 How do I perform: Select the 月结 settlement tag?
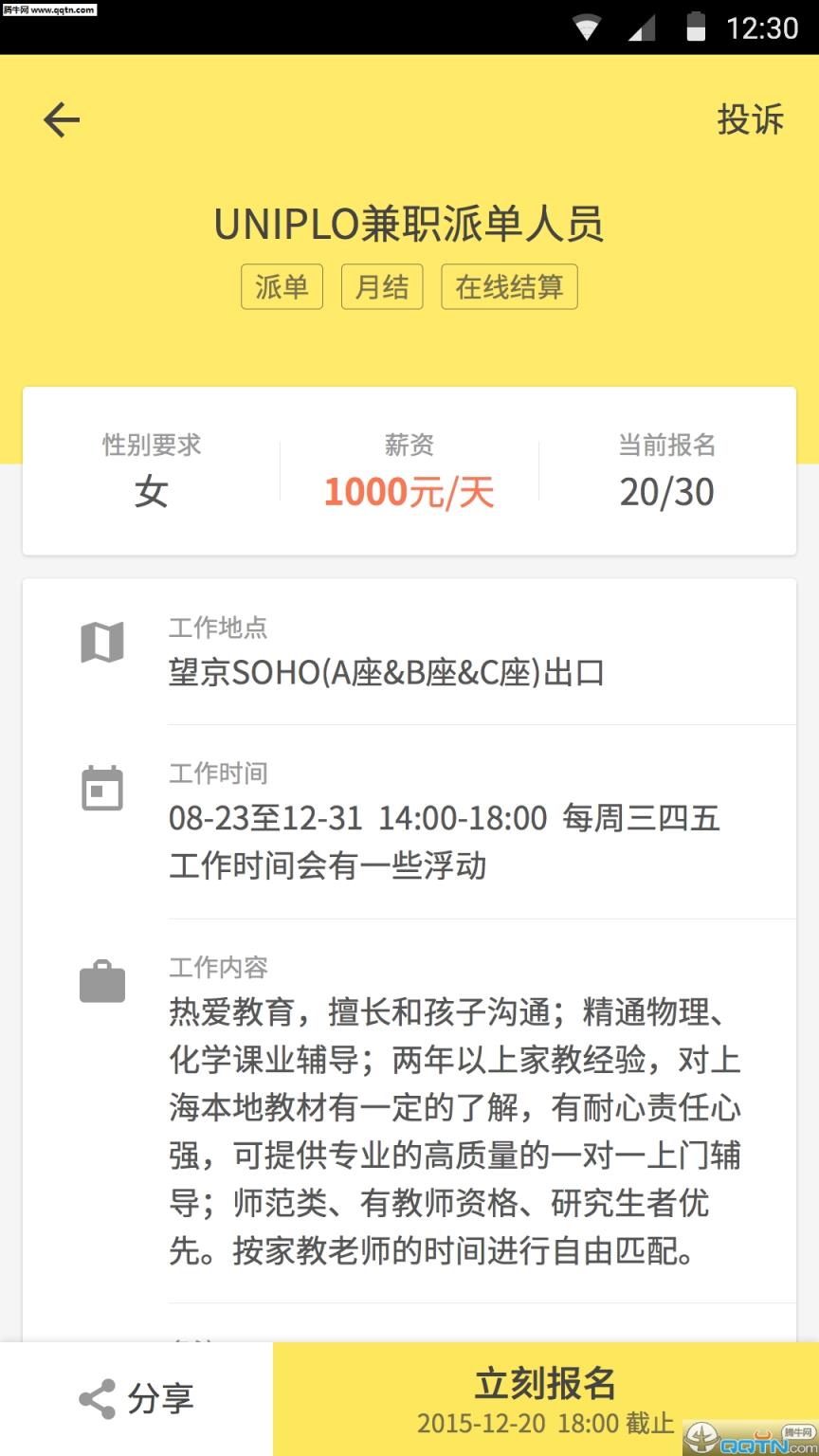pos(381,286)
